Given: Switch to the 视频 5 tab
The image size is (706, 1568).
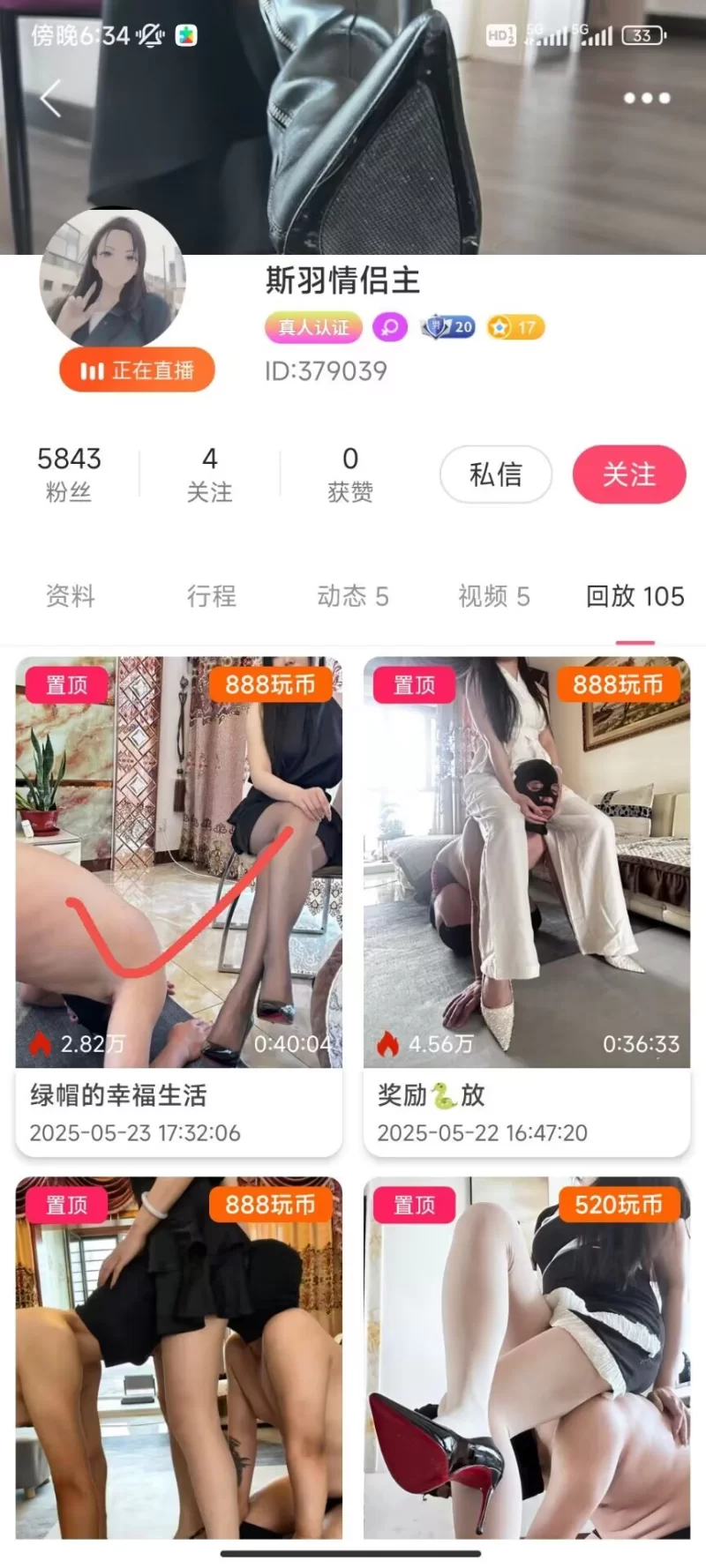Looking at the screenshot, I should coord(494,596).
